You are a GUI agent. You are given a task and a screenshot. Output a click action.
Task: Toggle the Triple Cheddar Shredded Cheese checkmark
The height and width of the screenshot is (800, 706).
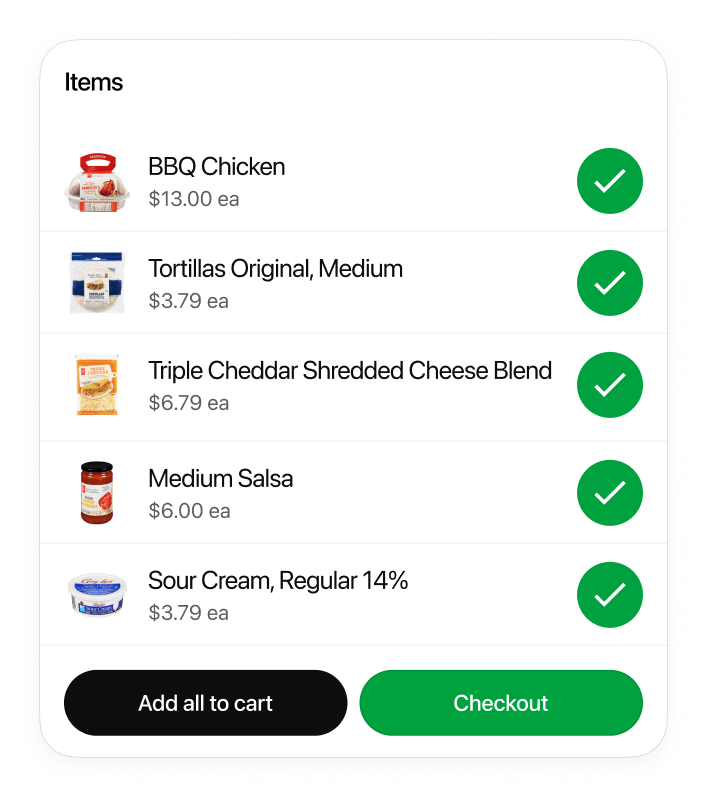pos(609,385)
